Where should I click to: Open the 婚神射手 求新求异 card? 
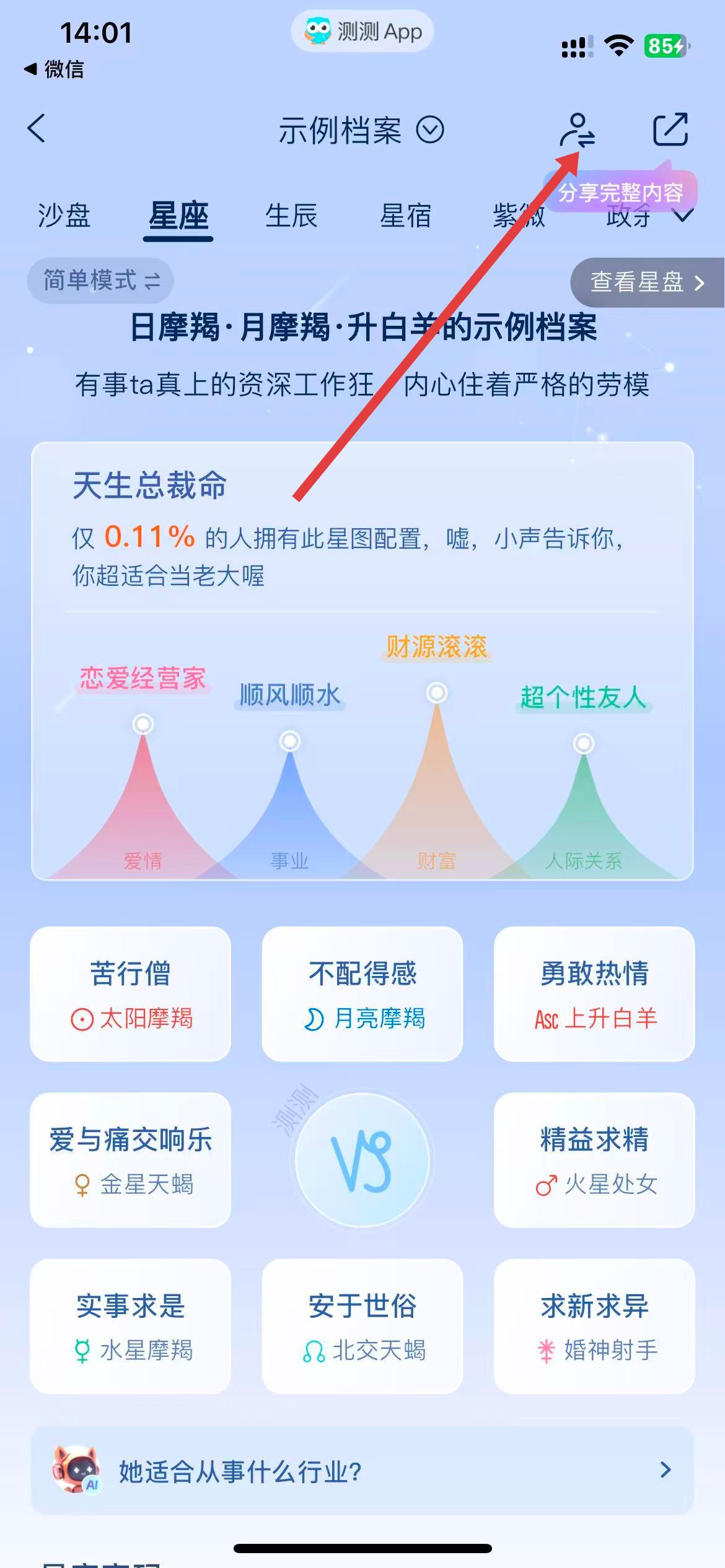click(594, 1325)
